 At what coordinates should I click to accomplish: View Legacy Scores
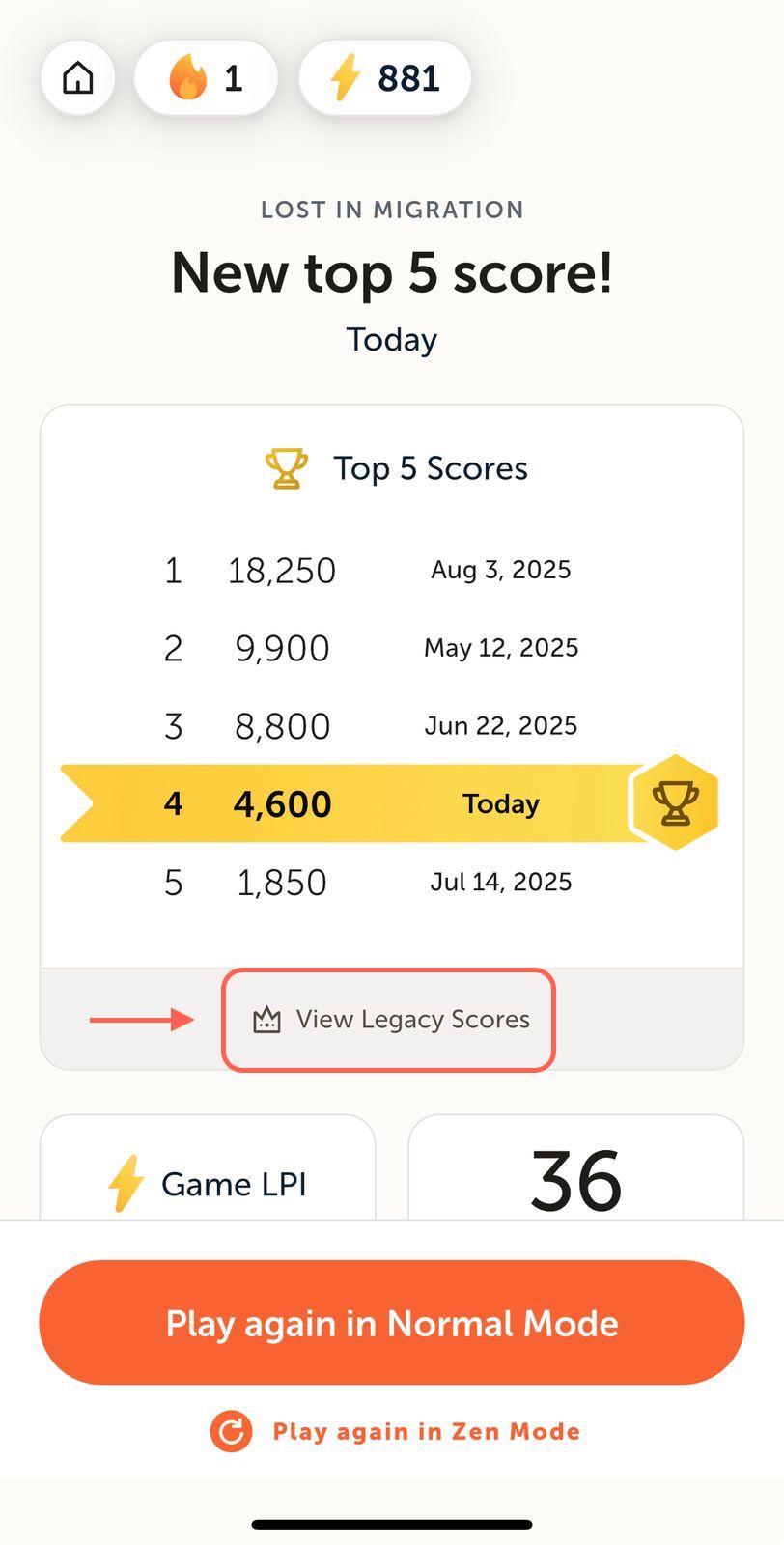point(390,1020)
